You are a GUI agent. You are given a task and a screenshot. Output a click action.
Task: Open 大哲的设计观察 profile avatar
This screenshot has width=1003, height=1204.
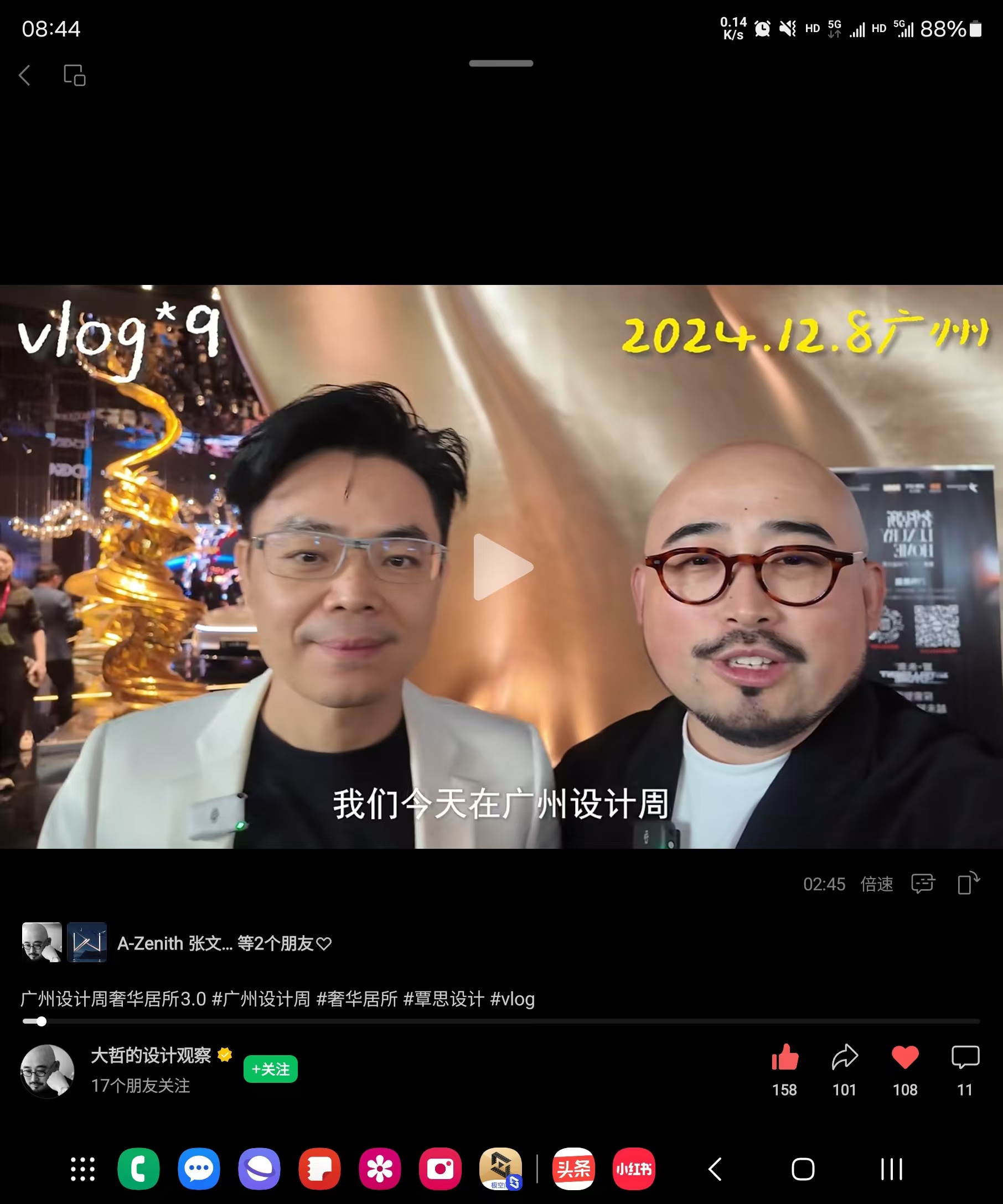pos(47,1071)
